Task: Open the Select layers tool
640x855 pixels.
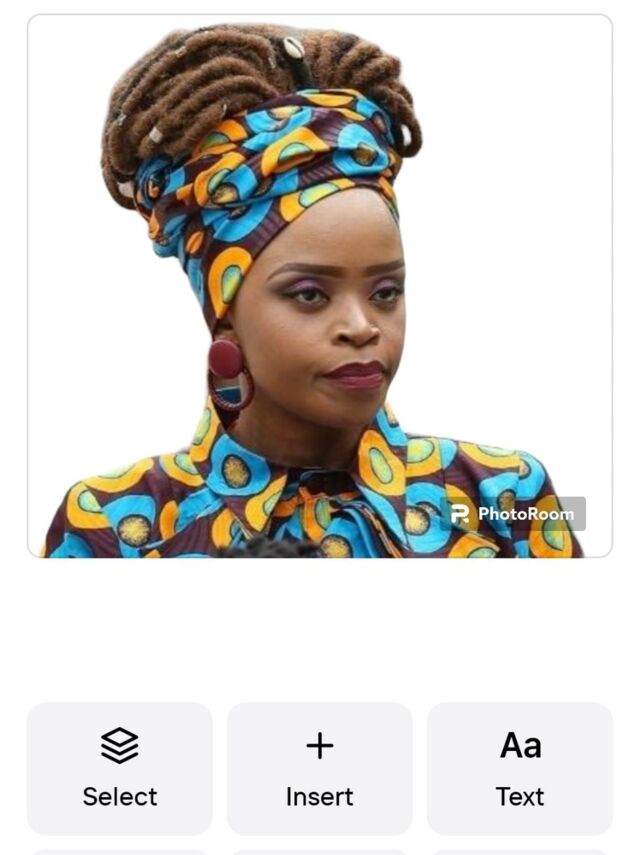Action: 119,768
